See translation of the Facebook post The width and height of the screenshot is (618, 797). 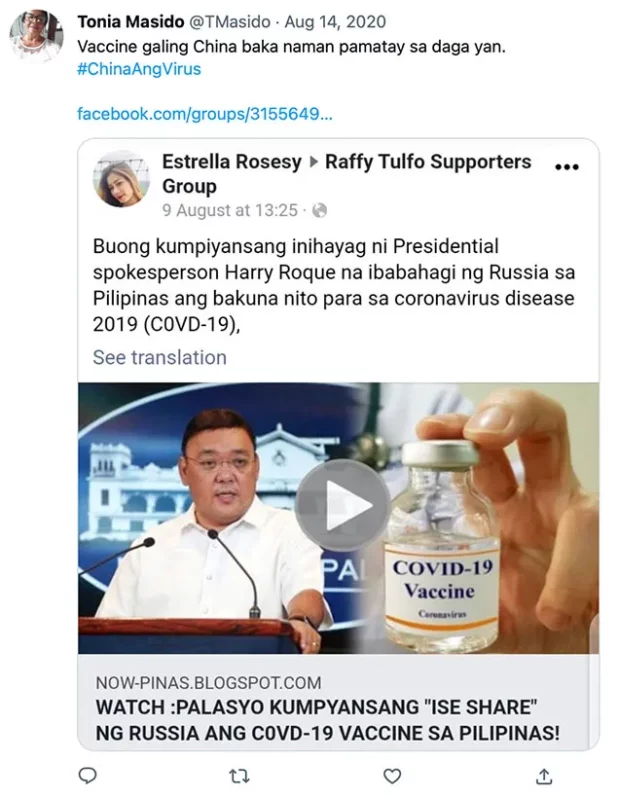coord(159,357)
